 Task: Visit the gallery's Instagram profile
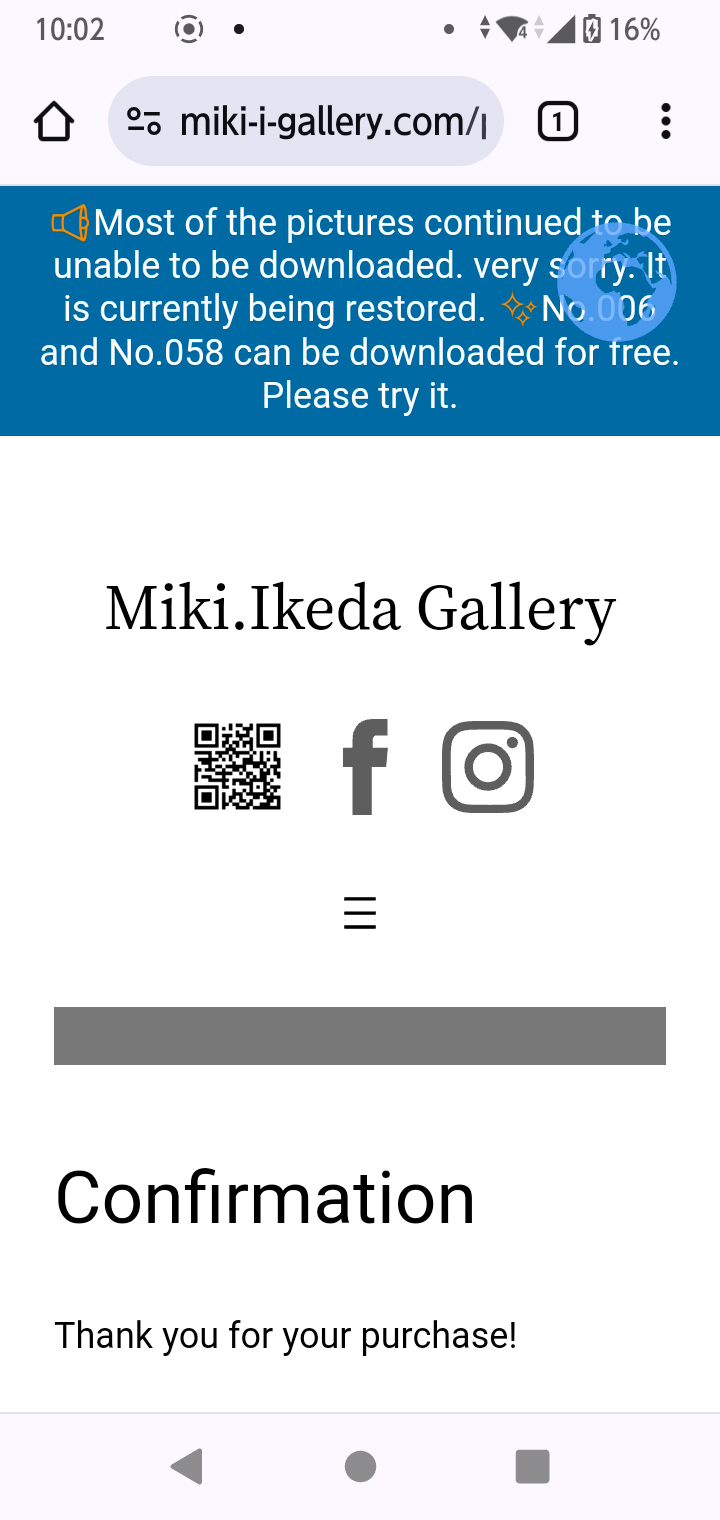(x=488, y=767)
